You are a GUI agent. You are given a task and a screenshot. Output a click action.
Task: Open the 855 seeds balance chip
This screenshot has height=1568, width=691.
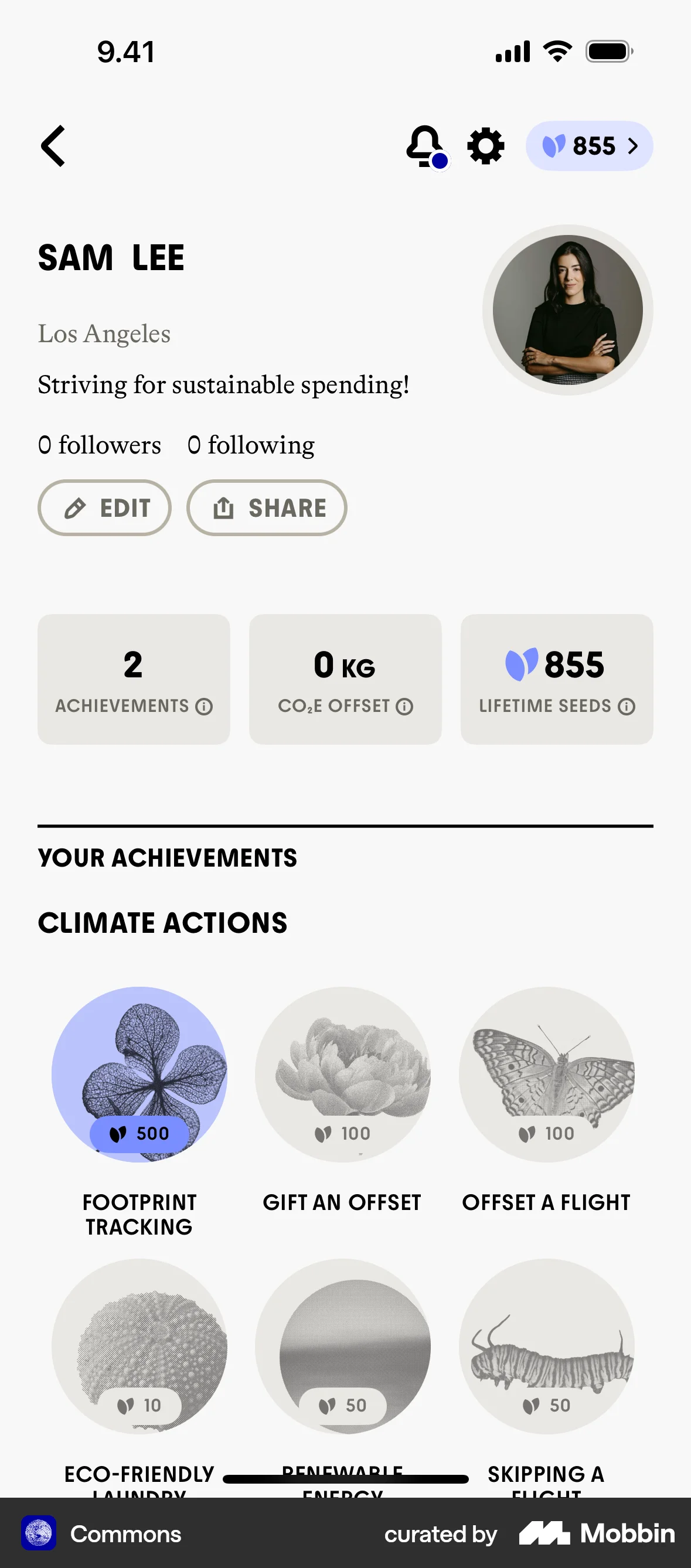(x=588, y=146)
